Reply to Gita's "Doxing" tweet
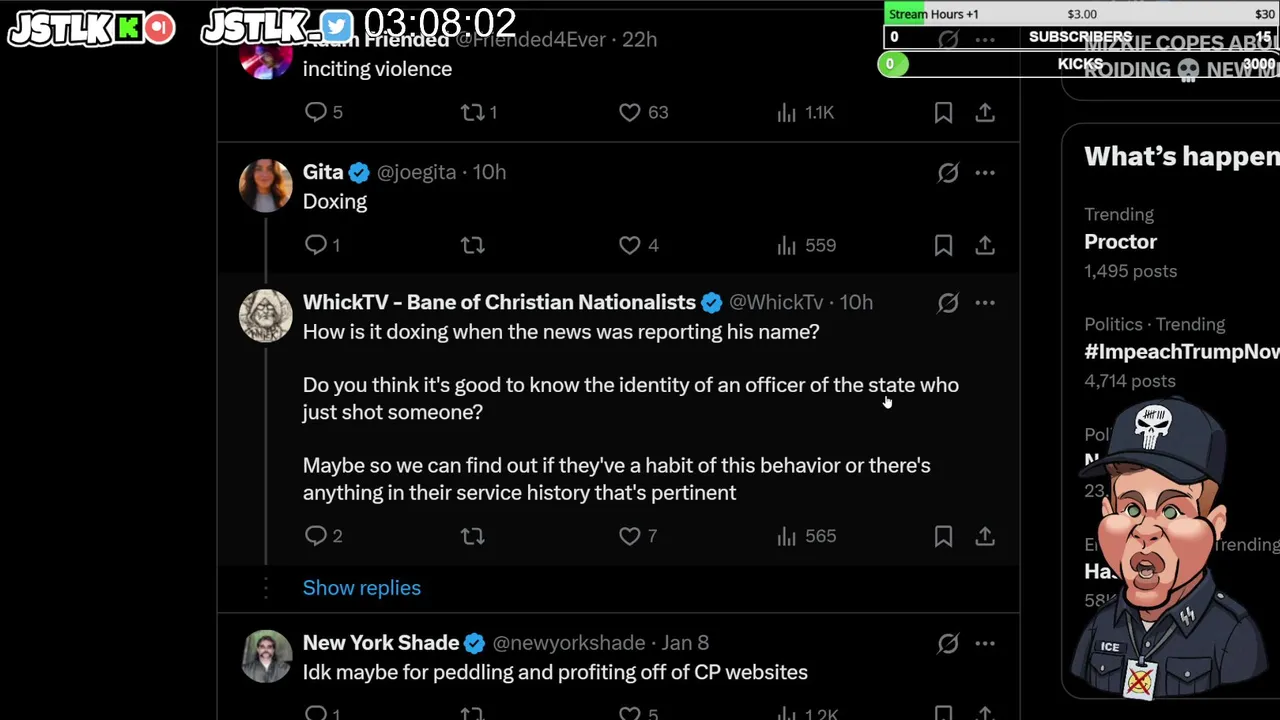1280x720 pixels. [316, 245]
